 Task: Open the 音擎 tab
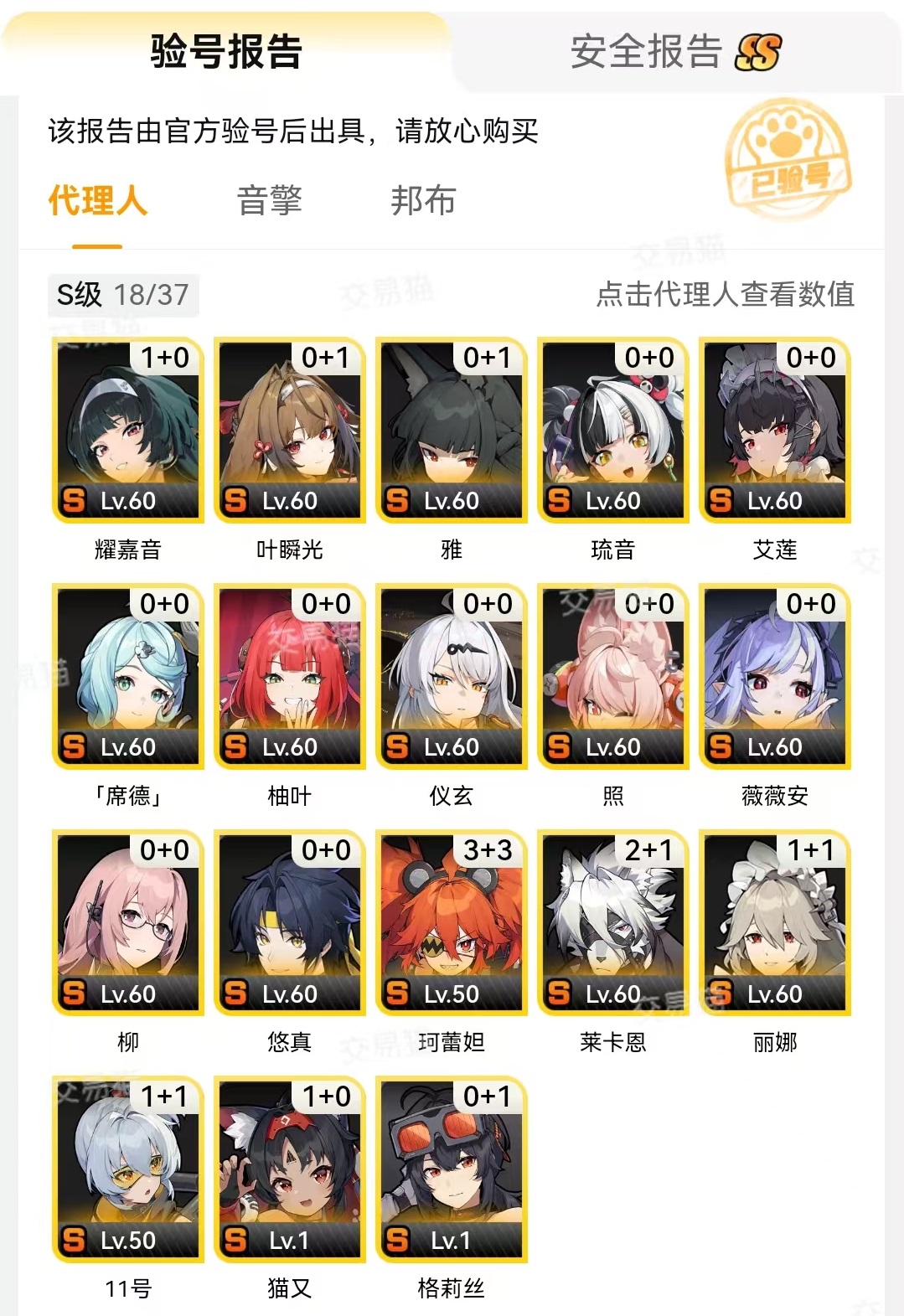[x=269, y=201]
